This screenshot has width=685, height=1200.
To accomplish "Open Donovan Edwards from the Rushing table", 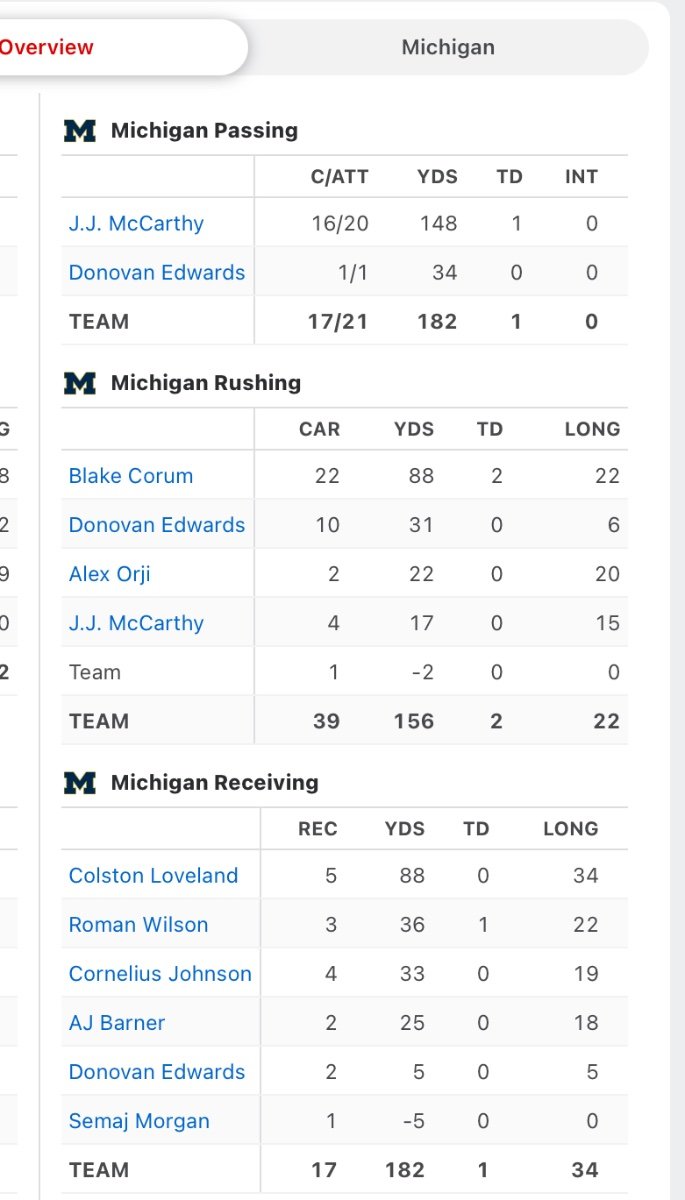I will click(x=157, y=525).
